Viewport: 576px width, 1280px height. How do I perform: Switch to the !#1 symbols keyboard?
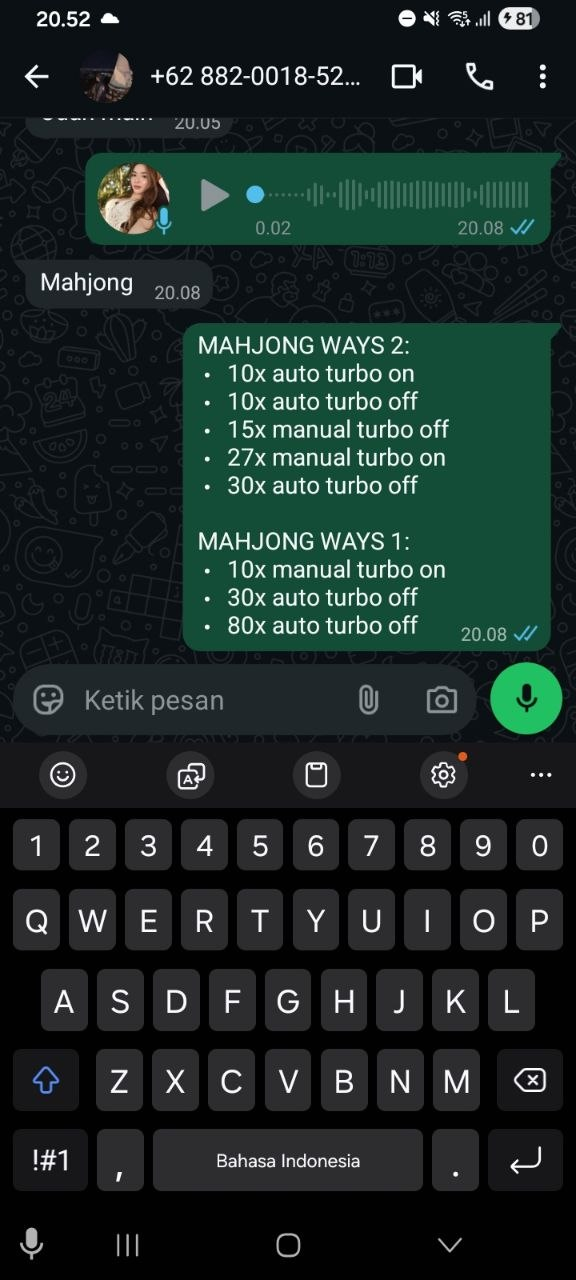(x=51, y=1160)
